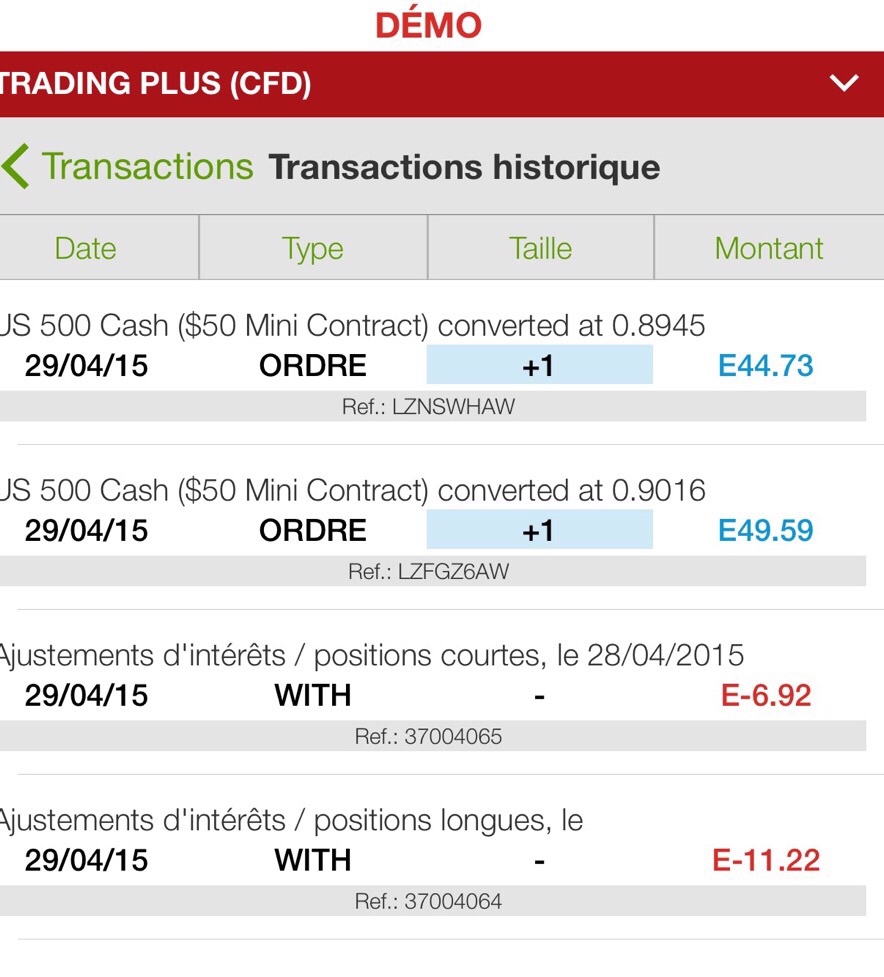Sort transactions by Type column
884x977 pixels.
tap(313, 248)
